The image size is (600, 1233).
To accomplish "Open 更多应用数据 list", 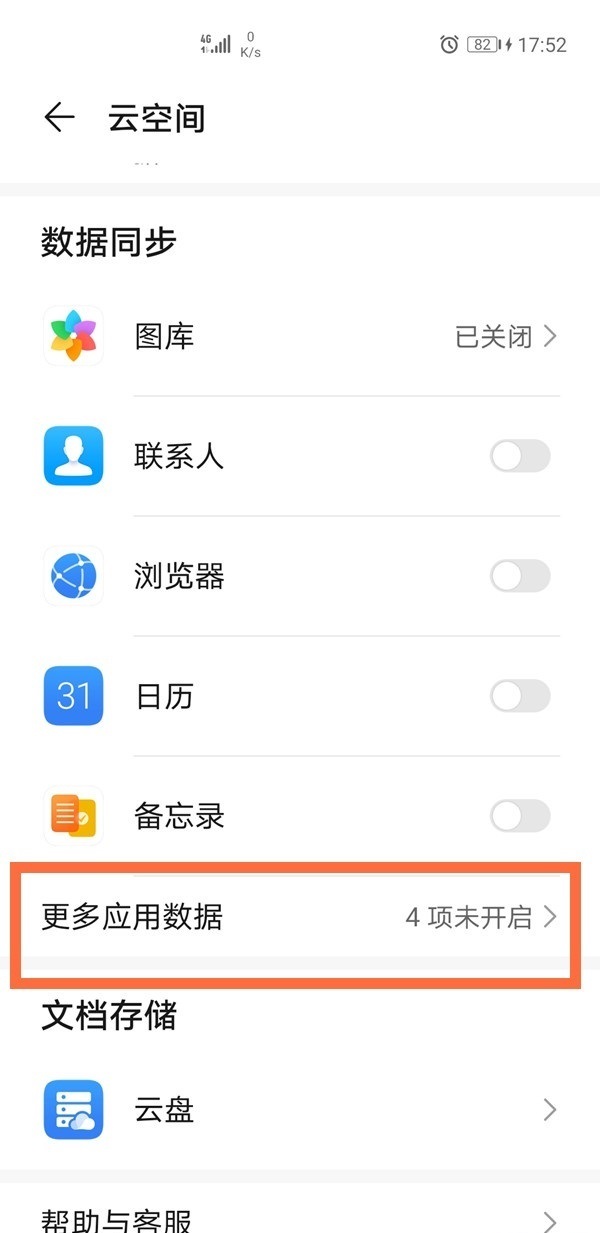I will click(x=298, y=917).
